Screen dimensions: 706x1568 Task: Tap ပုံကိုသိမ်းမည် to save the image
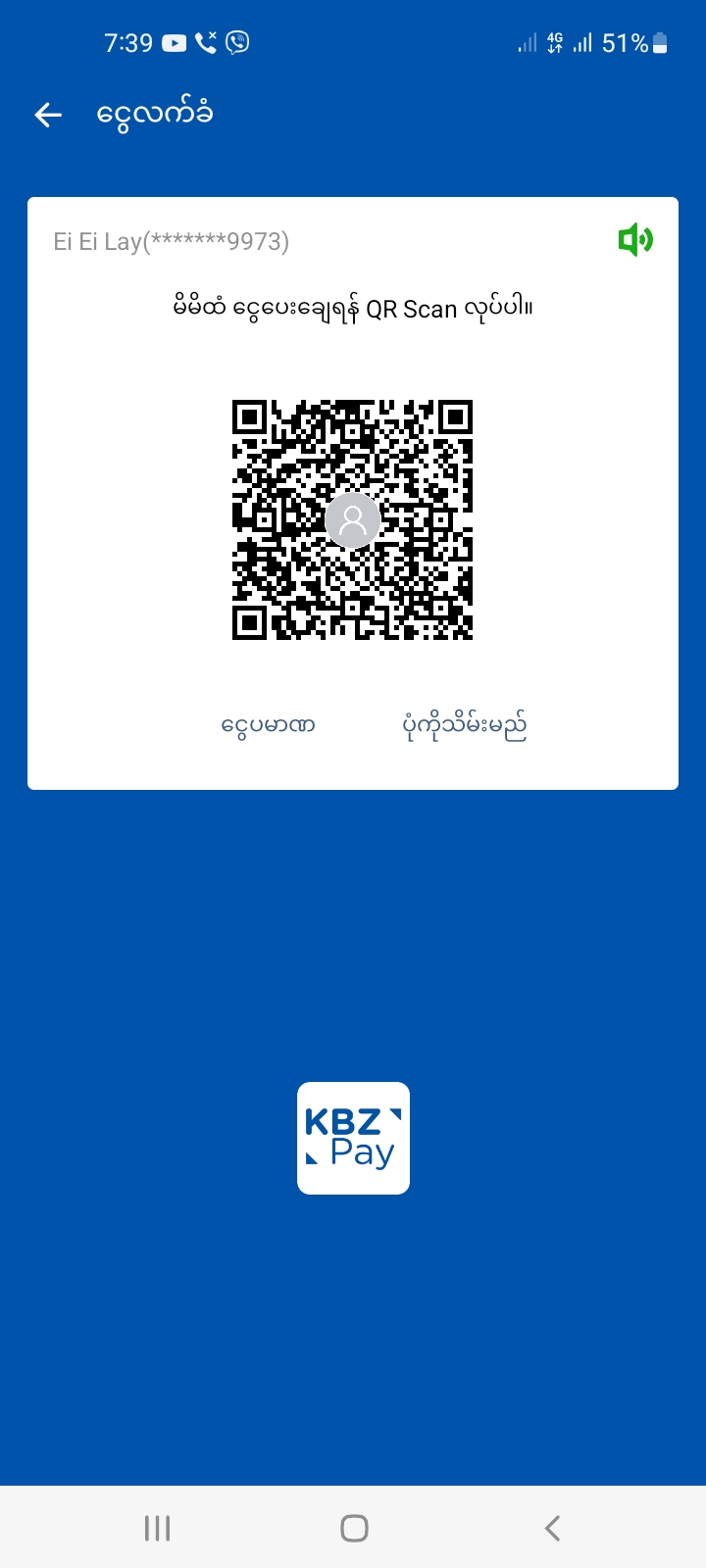[x=464, y=726]
